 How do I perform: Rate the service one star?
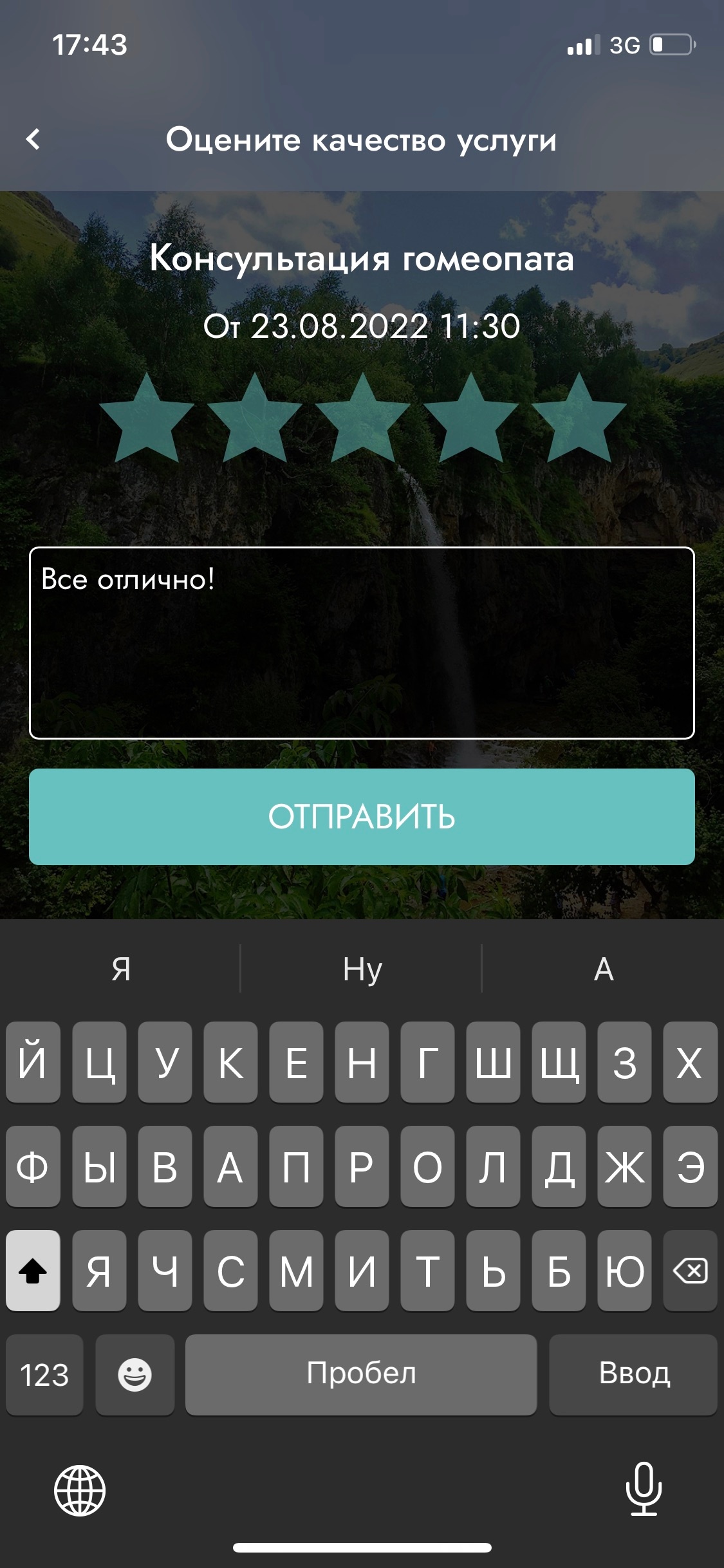[x=147, y=419]
